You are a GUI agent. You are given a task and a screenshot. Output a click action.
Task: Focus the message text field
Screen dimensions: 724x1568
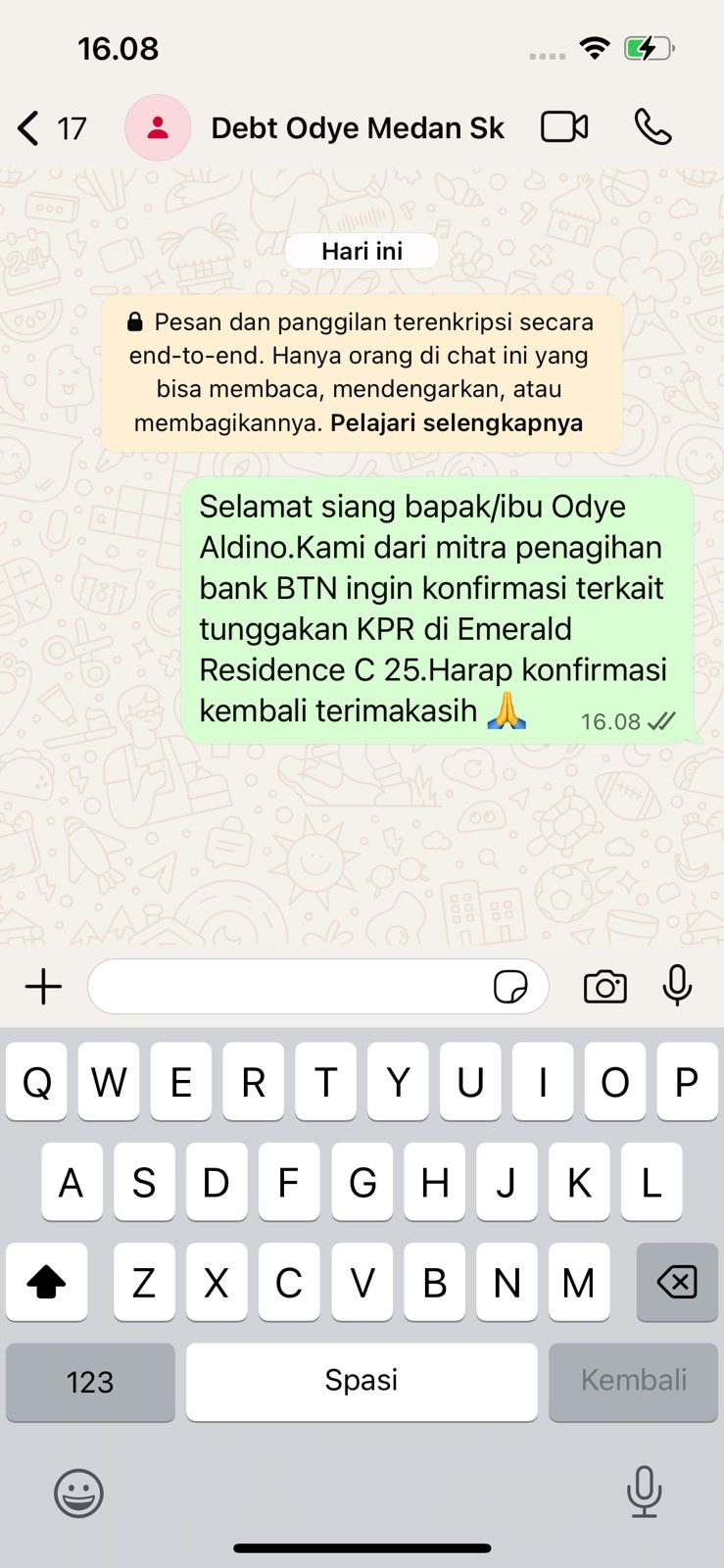click(x=289, y=987)
